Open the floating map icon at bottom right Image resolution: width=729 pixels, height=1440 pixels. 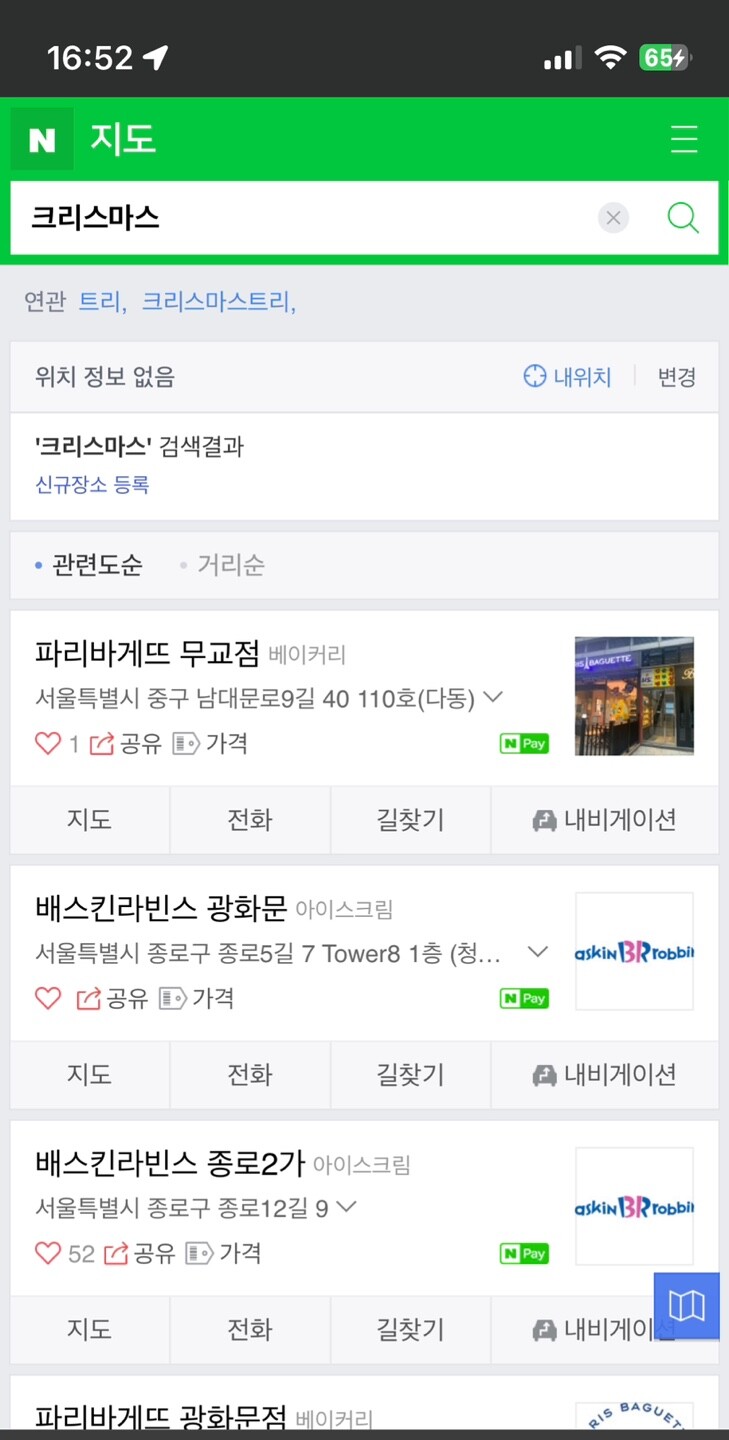[687, 1305]
